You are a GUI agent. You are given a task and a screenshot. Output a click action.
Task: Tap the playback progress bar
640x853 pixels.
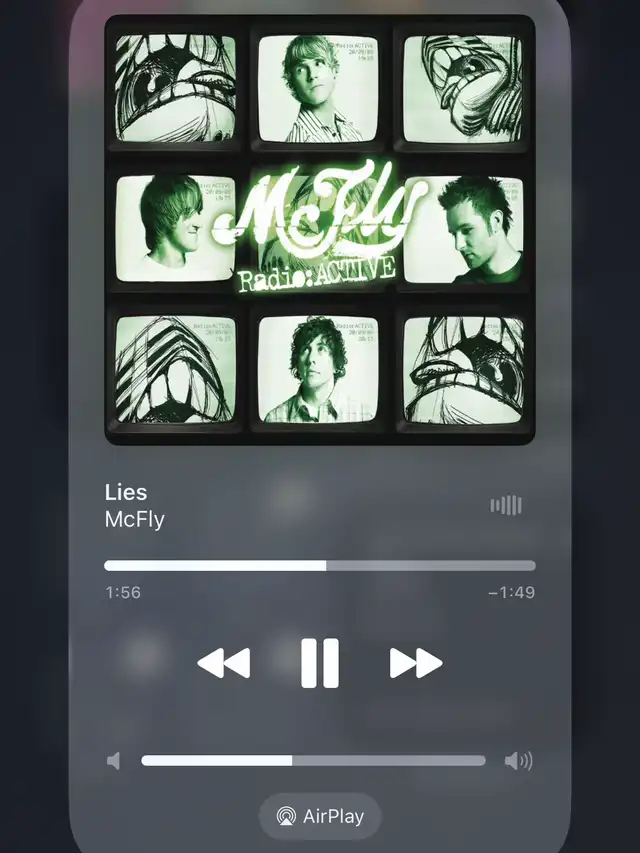click(x=320, y=566)
